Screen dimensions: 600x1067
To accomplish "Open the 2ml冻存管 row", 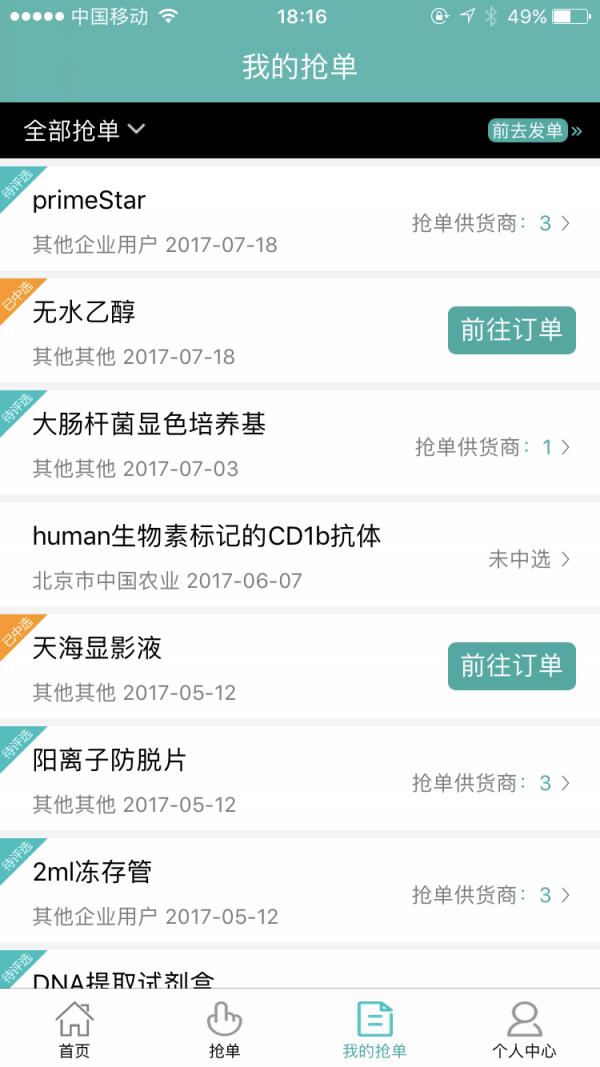I will [300, 891].
